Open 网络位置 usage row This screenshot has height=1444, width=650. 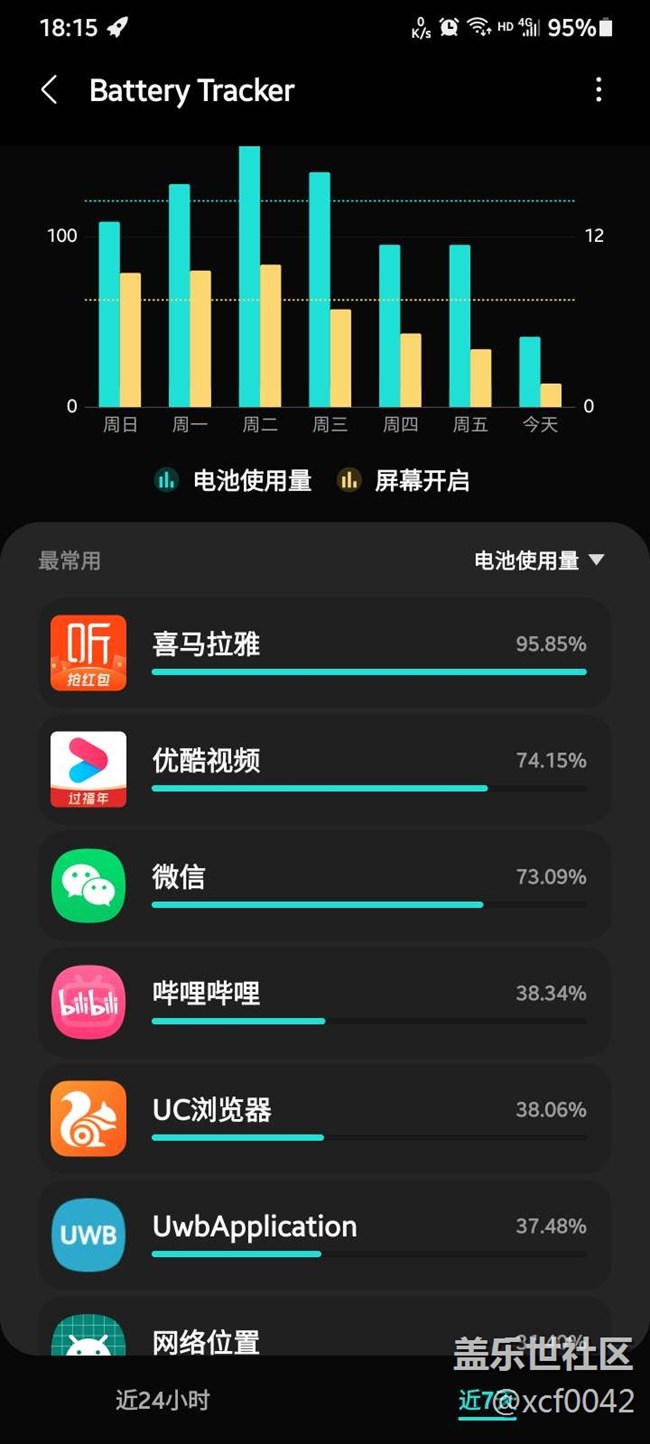click(324, 1335)
